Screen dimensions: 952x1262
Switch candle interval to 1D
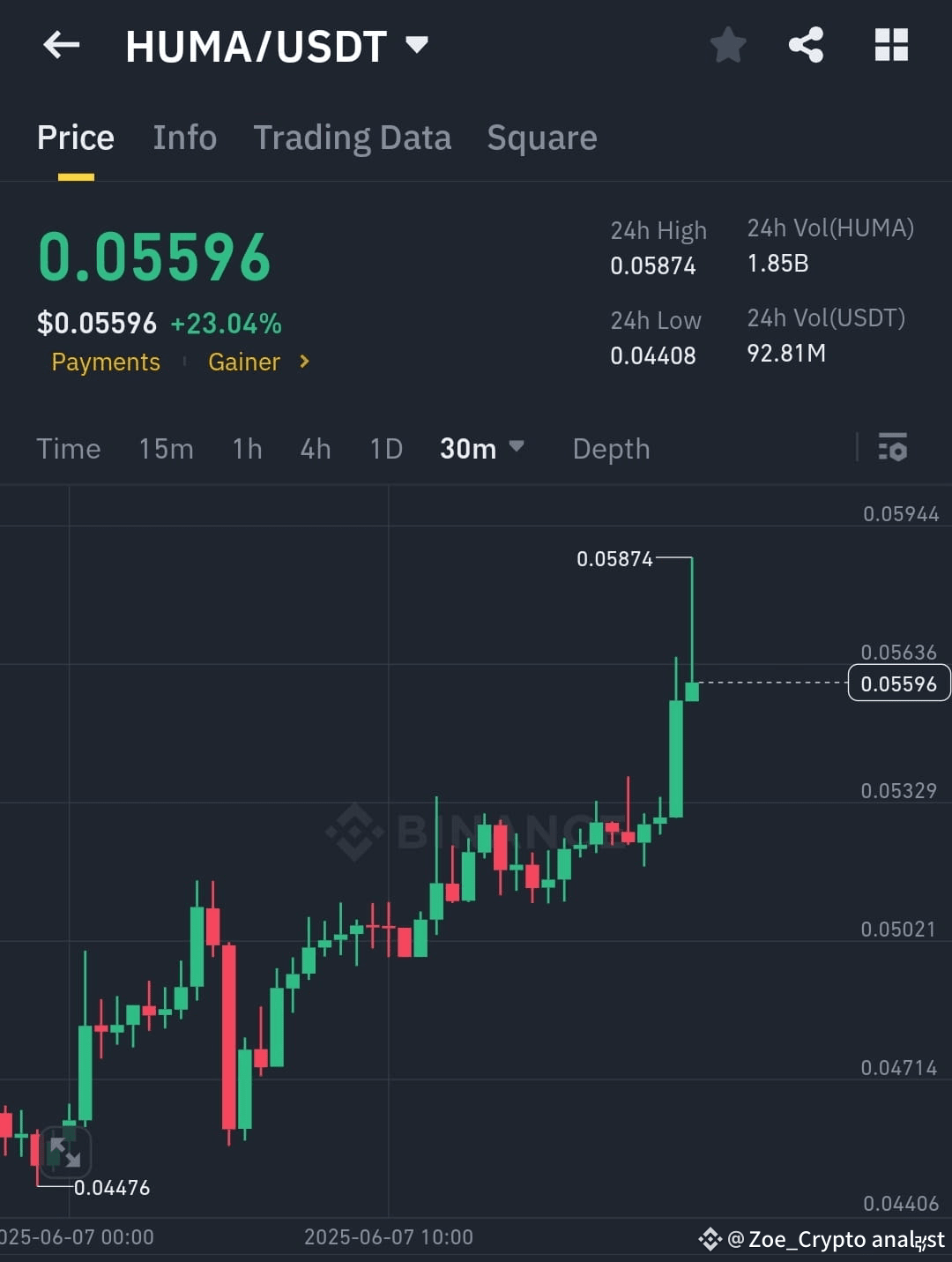click(385, 449)
